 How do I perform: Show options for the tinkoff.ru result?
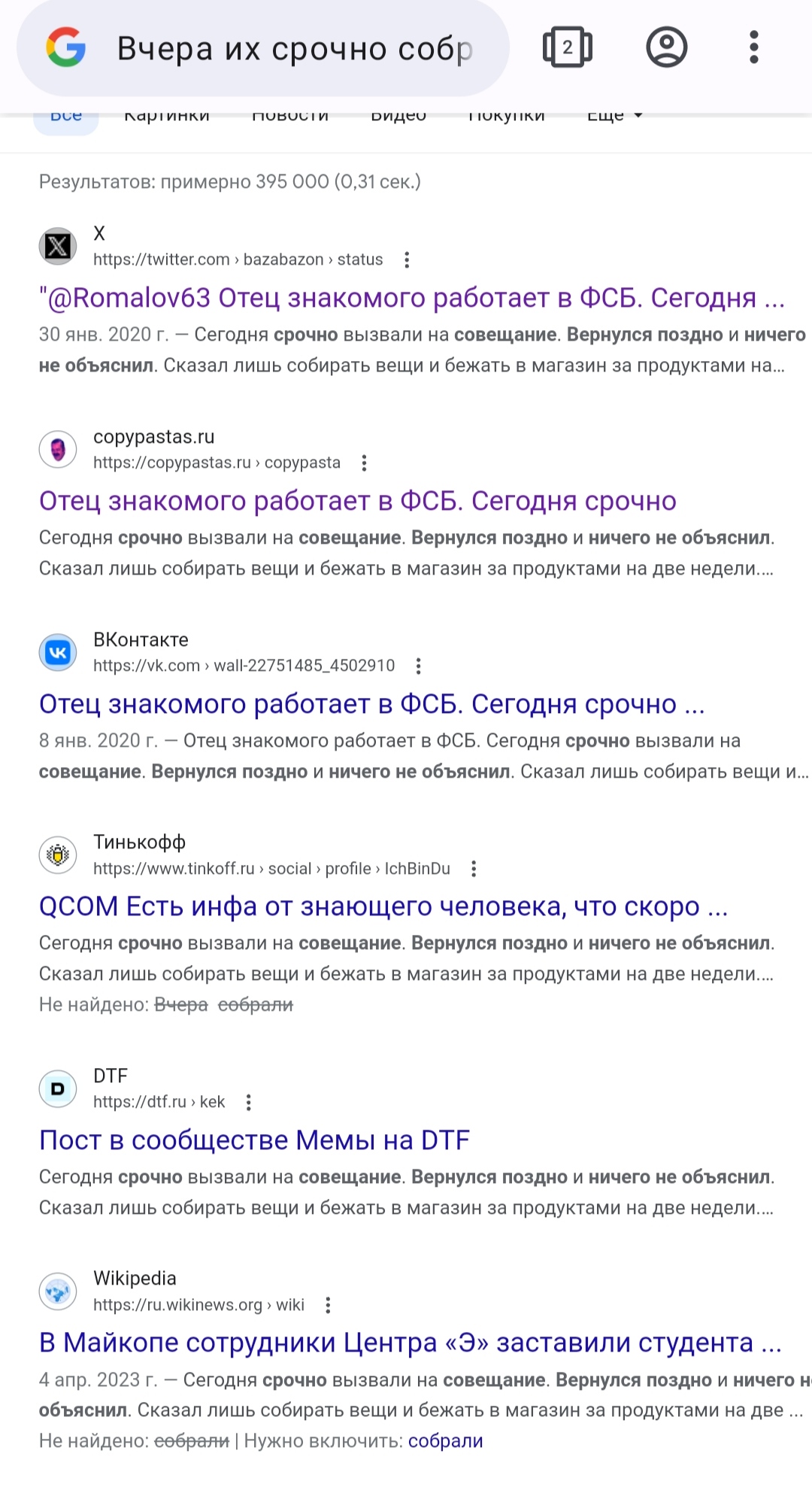(473, 869)
